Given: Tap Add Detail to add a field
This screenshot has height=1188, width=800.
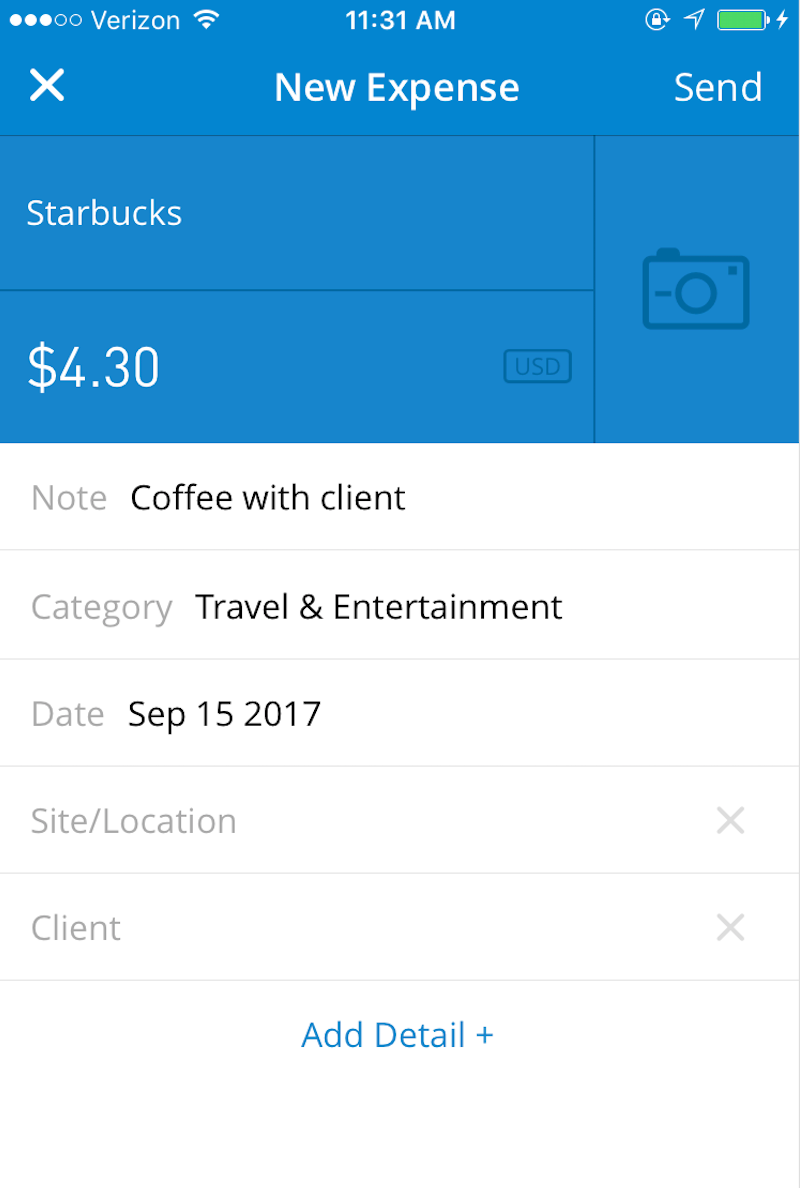Looking at the screenshot, I should pos(397,1034).
